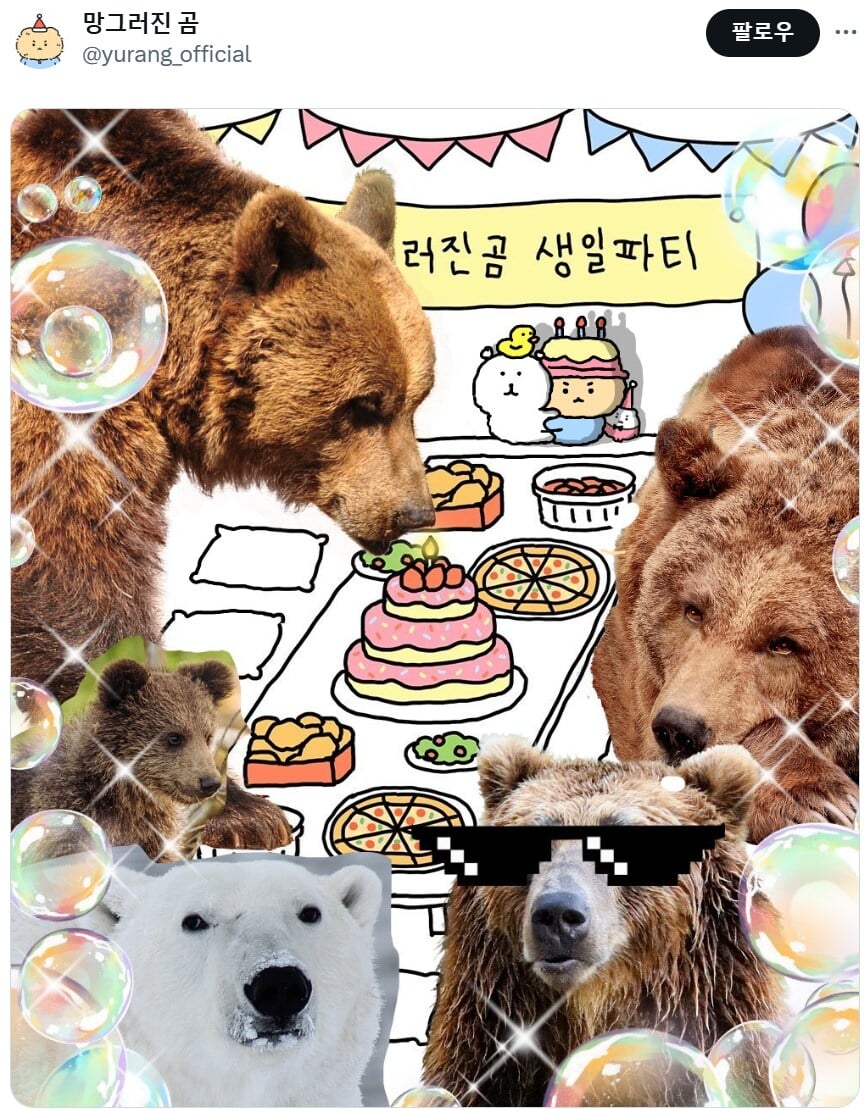This screenshot has height=1109, width=865.
Task: Open 망그러진 곰 profile avatar
Action: coord(39,41)
